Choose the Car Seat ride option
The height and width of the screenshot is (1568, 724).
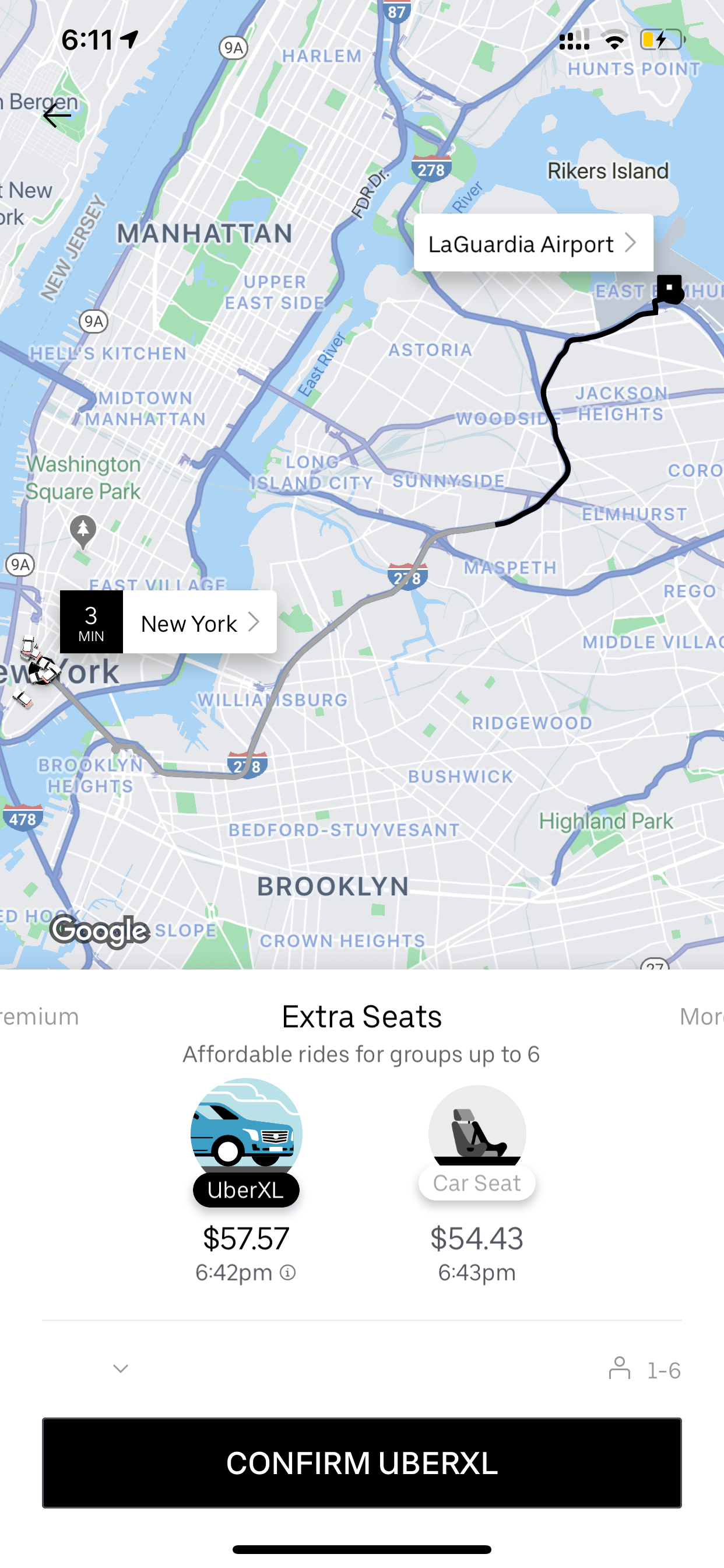[477, 1143]
